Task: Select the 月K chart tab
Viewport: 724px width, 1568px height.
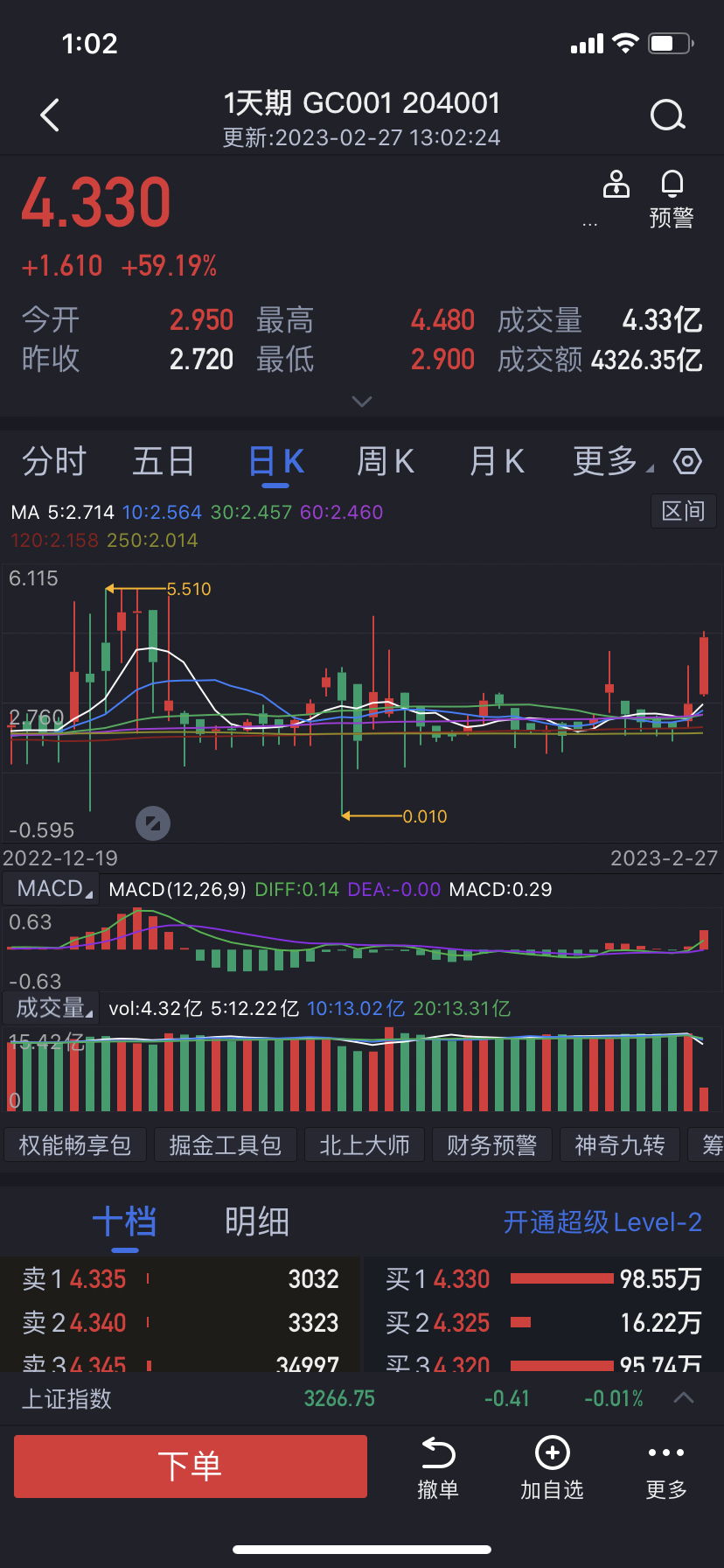Action: (496, 461)
